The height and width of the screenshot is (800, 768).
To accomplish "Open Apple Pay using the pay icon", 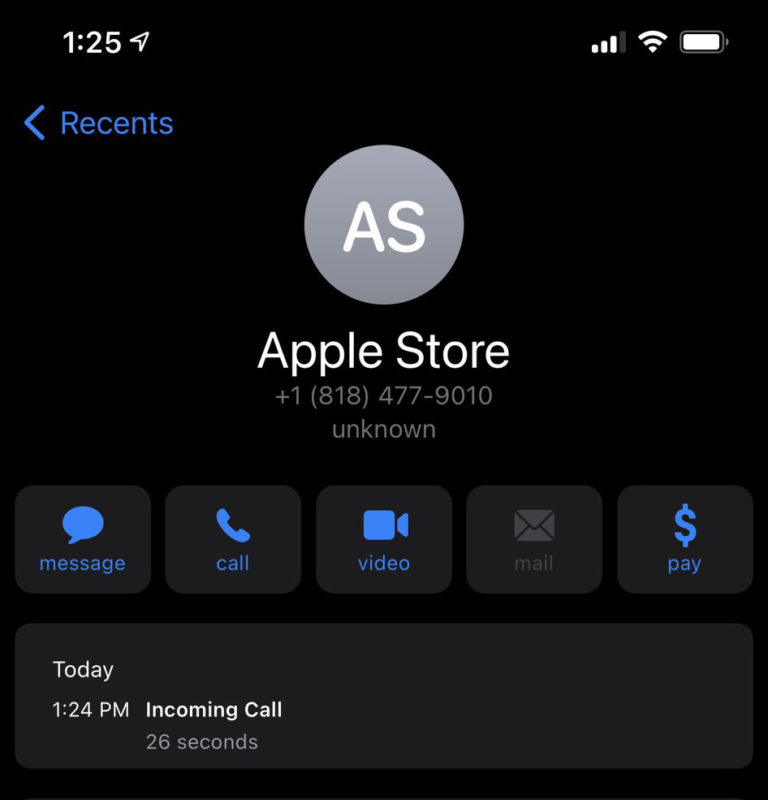I will [x=684, y=538].
